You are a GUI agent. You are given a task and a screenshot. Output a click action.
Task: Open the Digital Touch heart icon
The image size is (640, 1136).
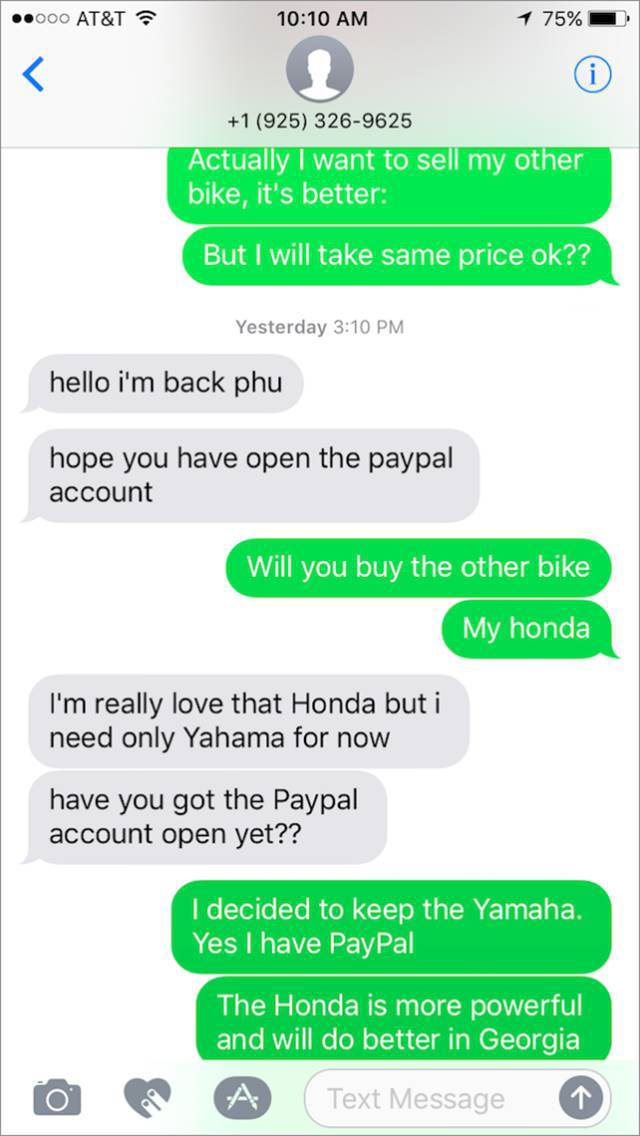(147, 1098)
